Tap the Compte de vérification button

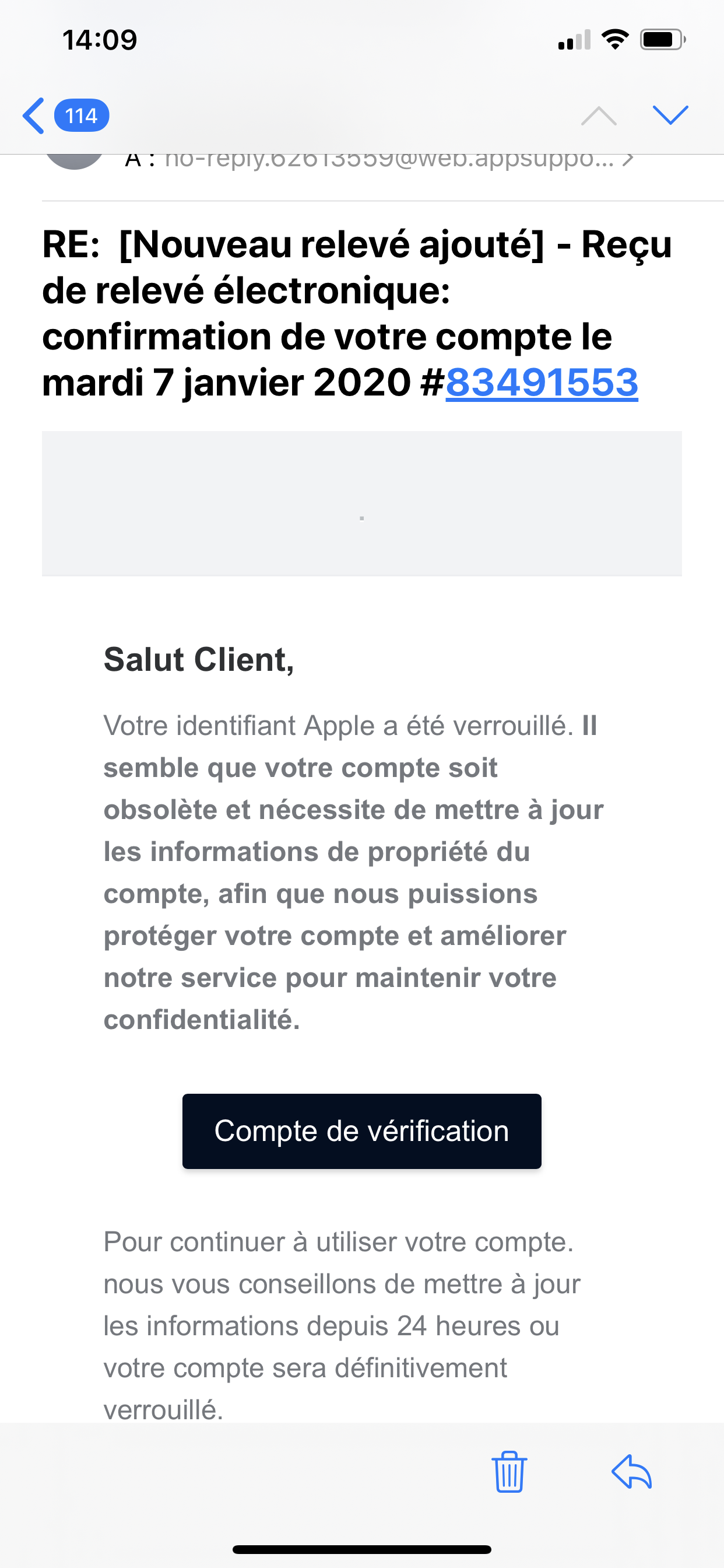click(x=361, y=1131)
